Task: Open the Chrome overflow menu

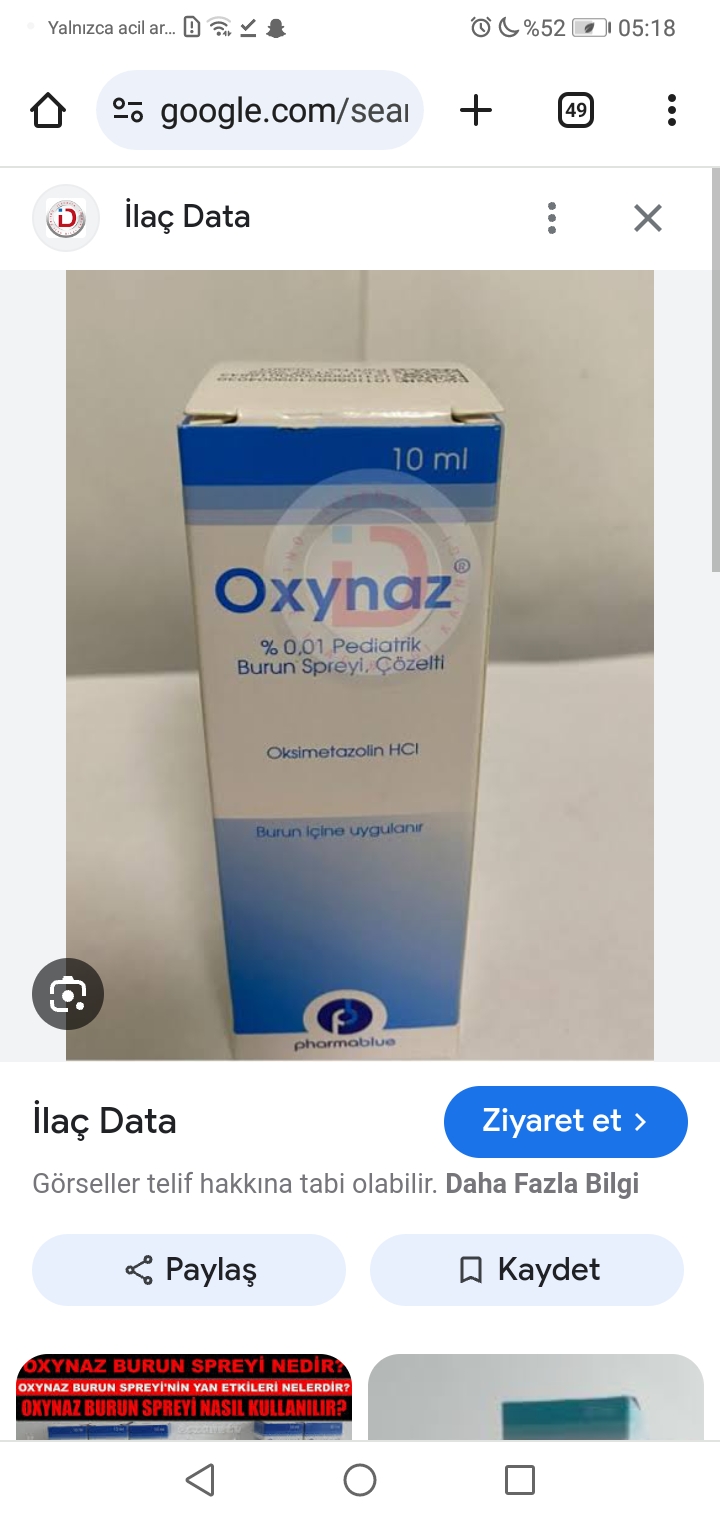Action: click(x=671, y=110)
